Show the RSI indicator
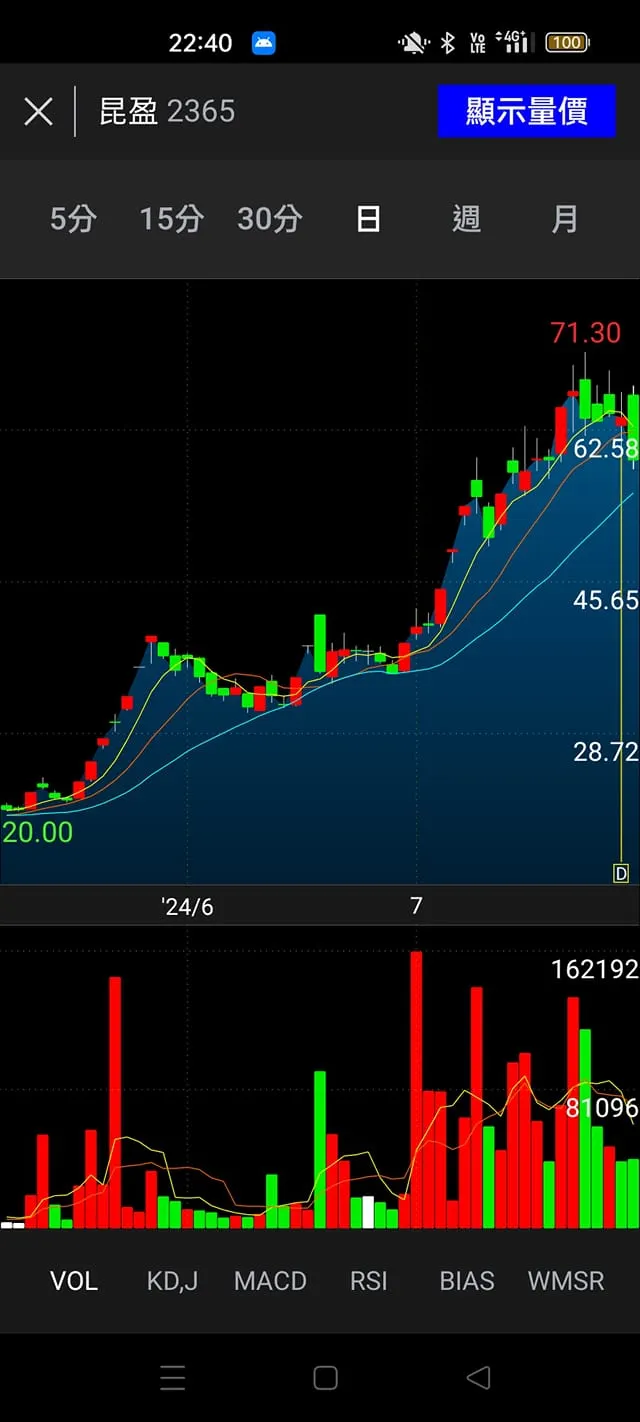The width and height of the screenshot is (640, 1422). pos(368,1281)
